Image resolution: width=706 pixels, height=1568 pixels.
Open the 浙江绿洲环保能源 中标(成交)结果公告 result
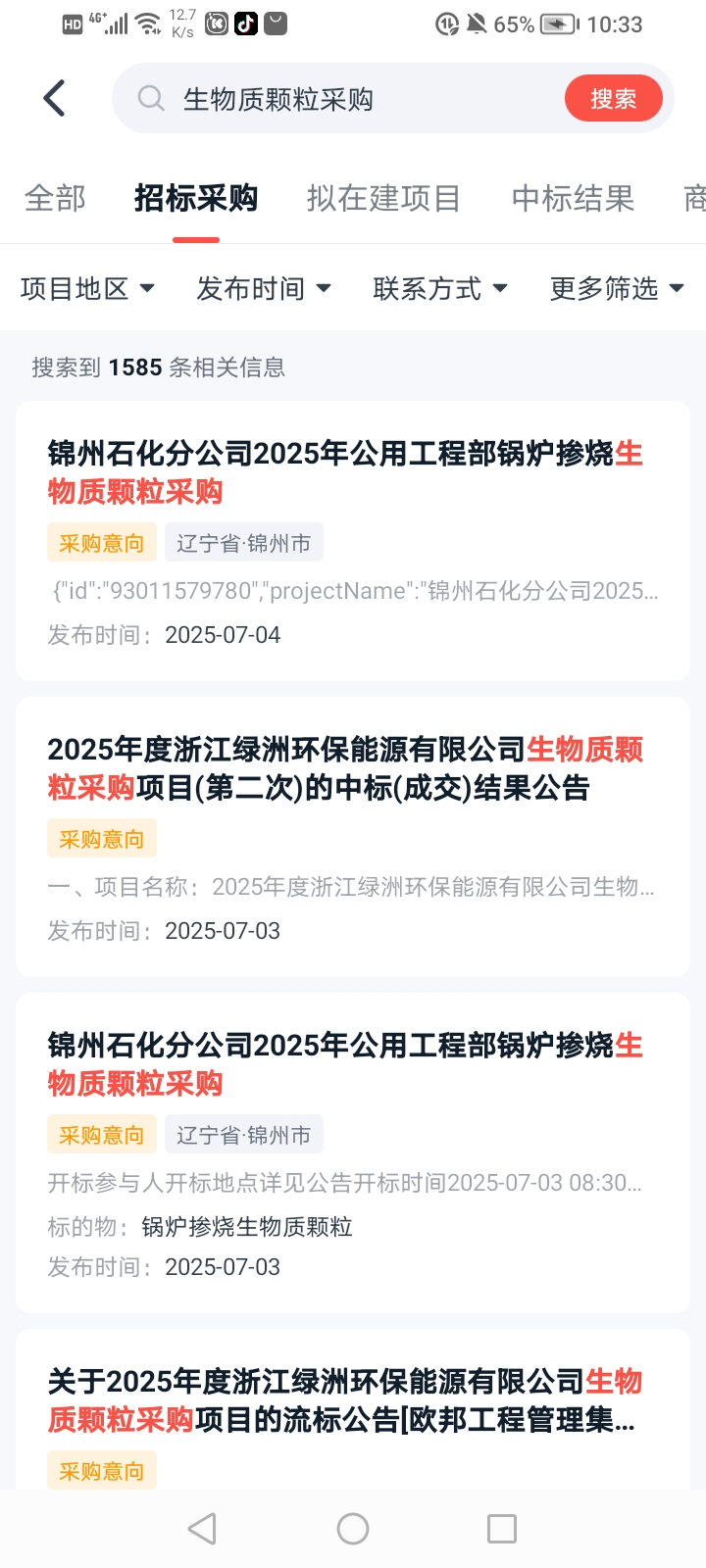pos(345,768)
